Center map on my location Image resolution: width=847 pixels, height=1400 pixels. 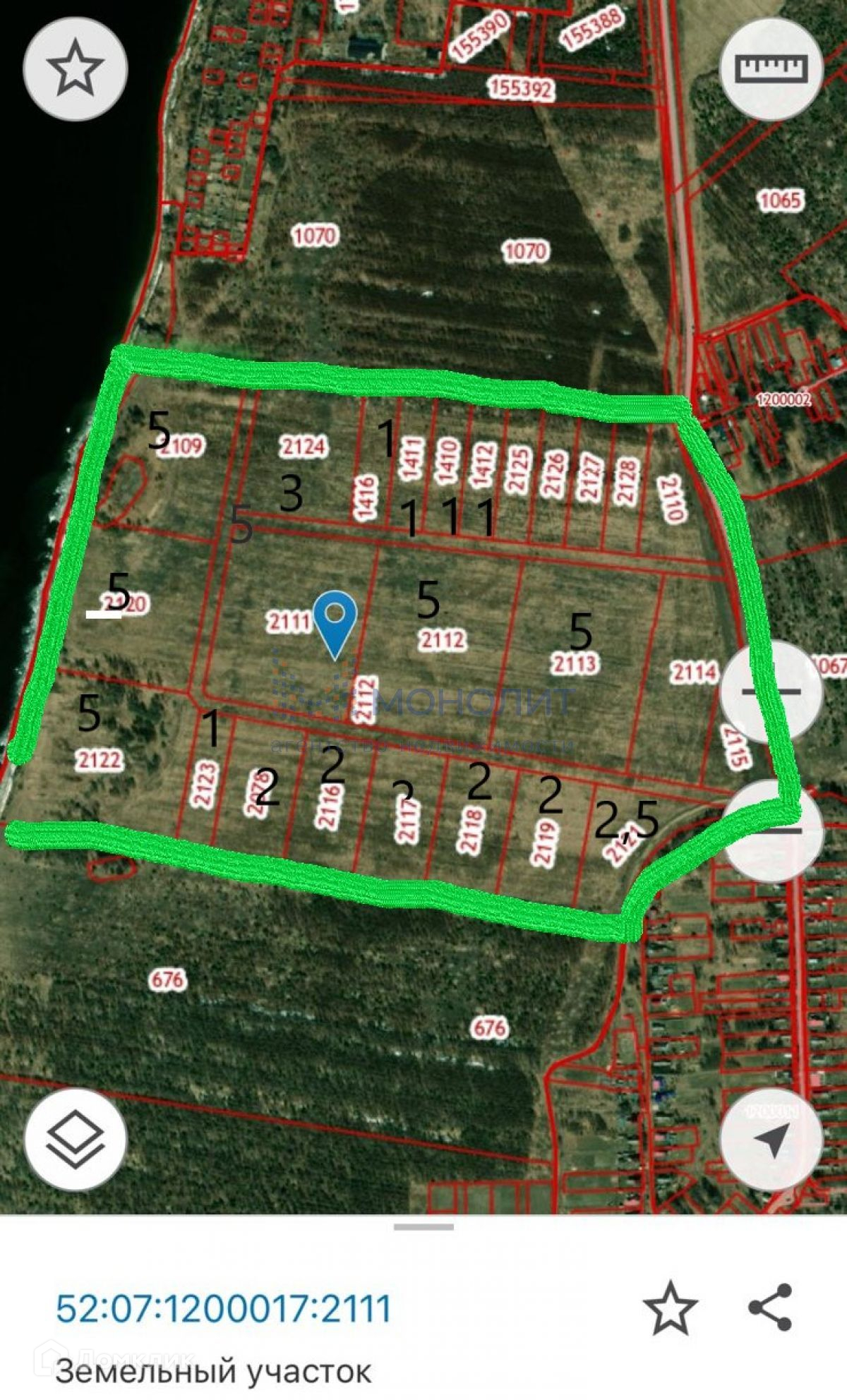click(x=771, y=1140)
